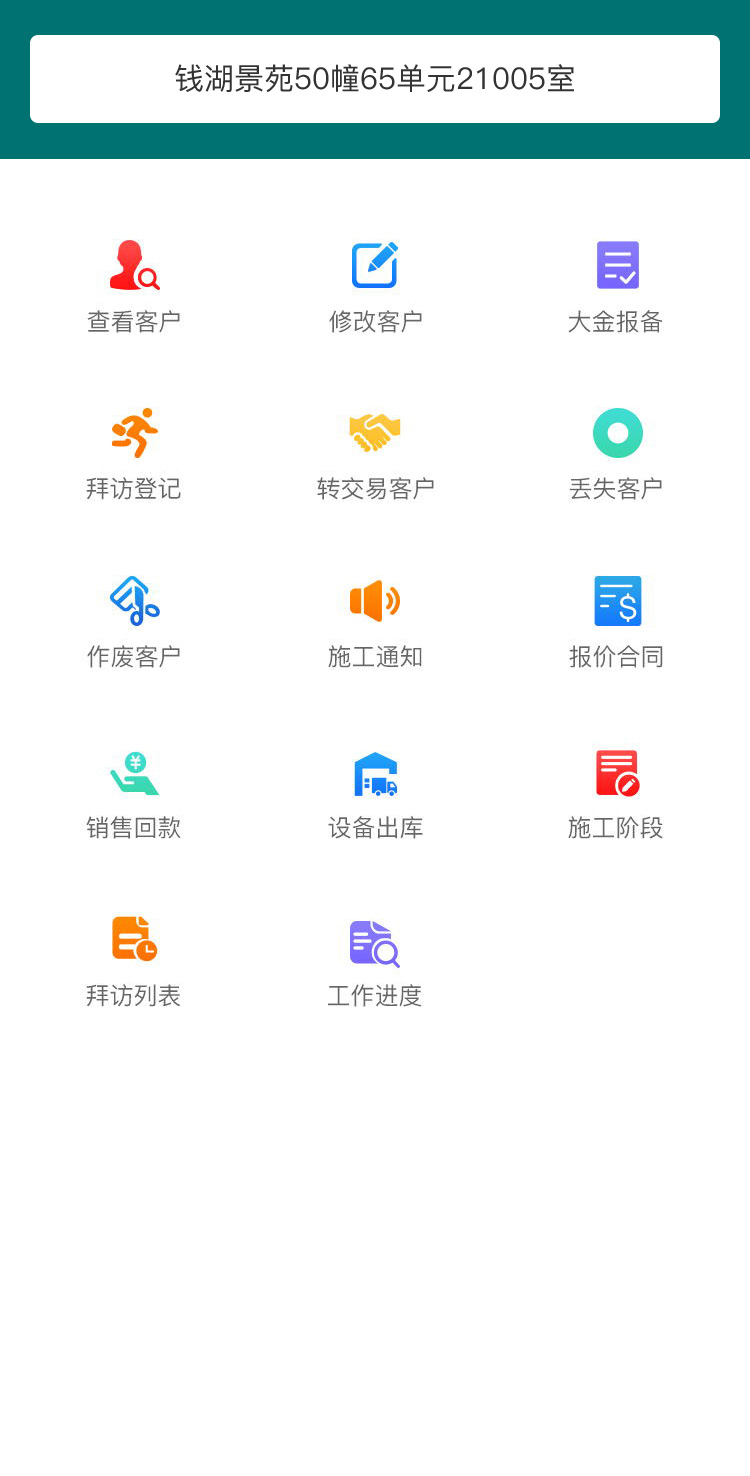Open 施工通知
The height and width of the screenshot is (1476, 750).
(375, 623)
